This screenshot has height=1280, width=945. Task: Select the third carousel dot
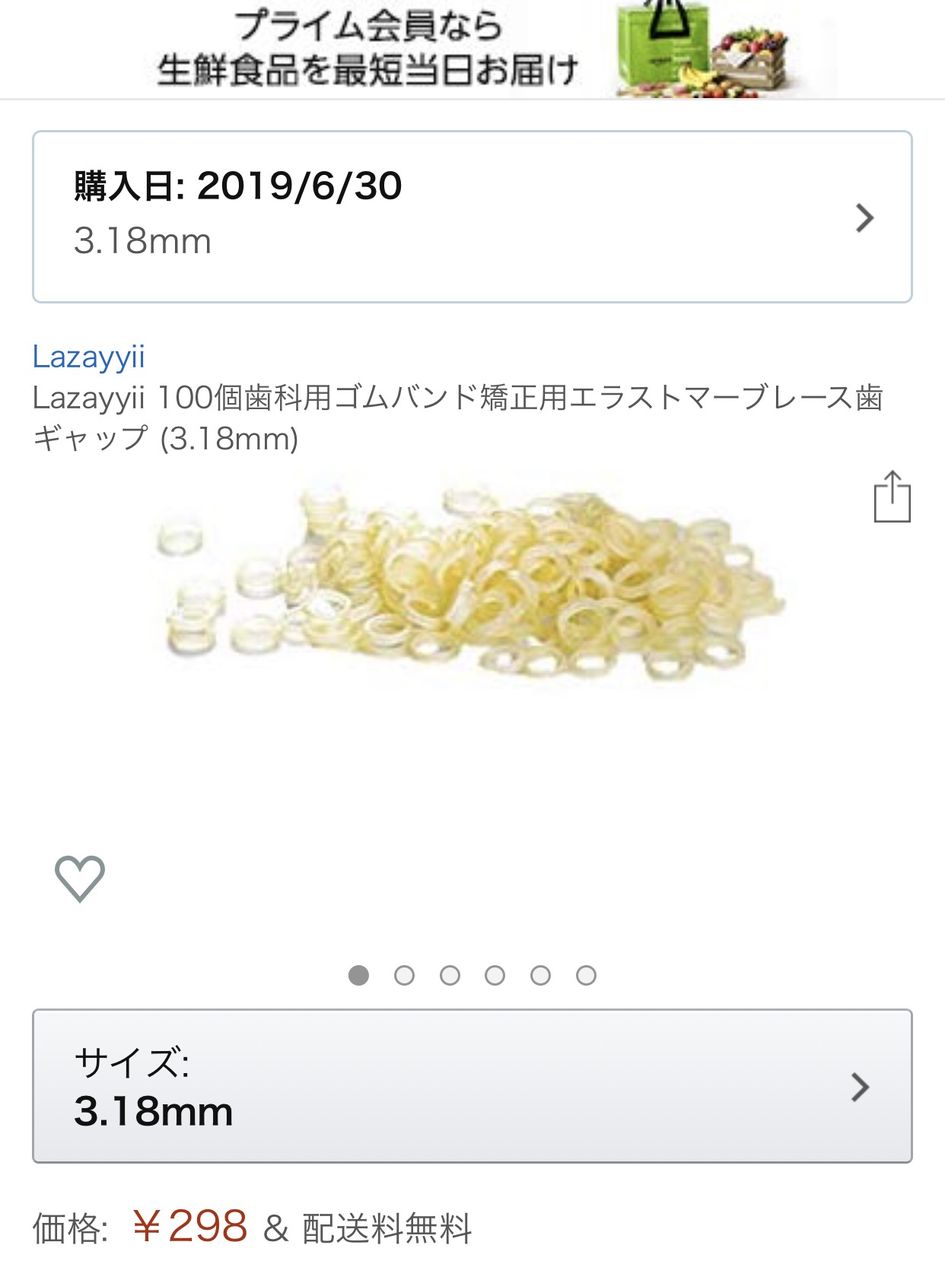[450, 975]
